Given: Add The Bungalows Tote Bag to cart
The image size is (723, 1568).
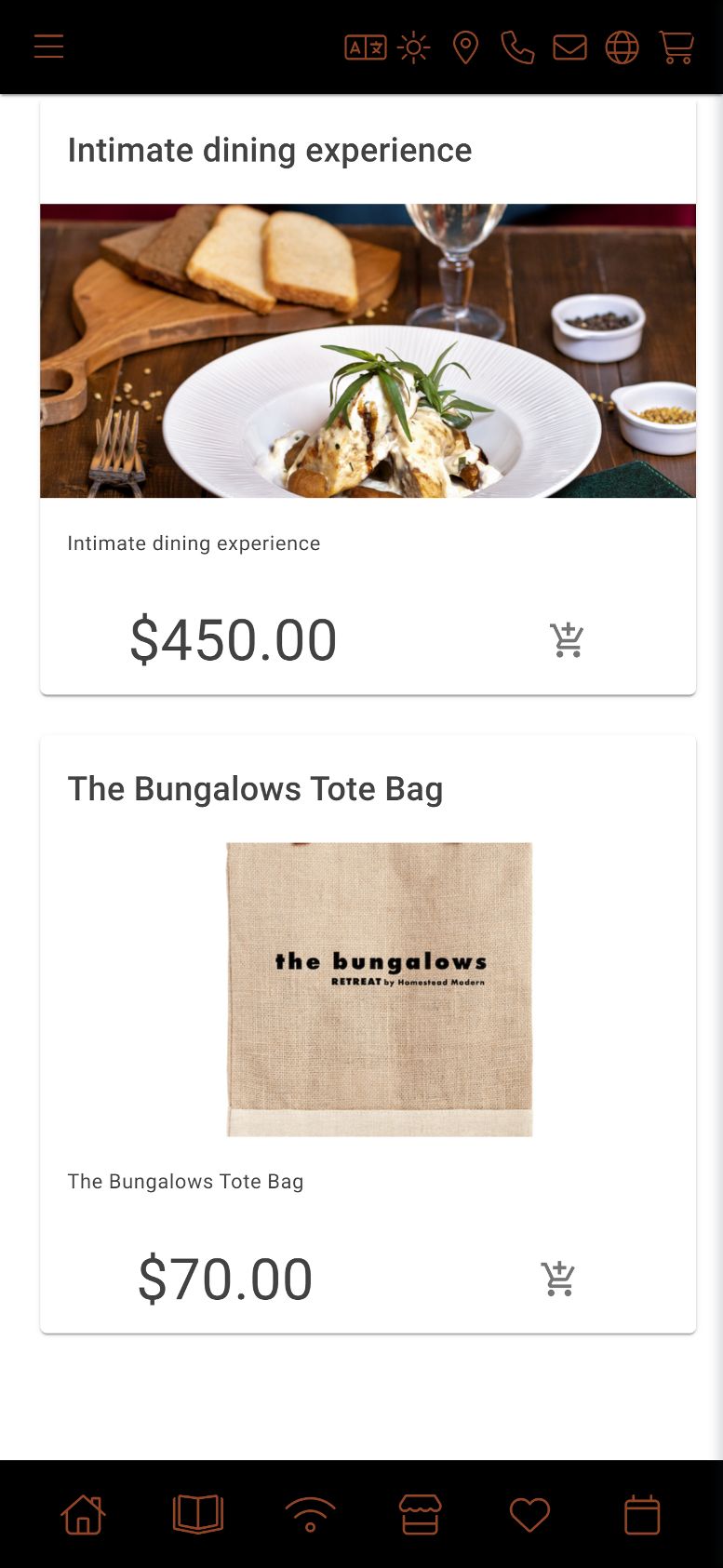Looking at the screenshot, I should pos(558,1279).
